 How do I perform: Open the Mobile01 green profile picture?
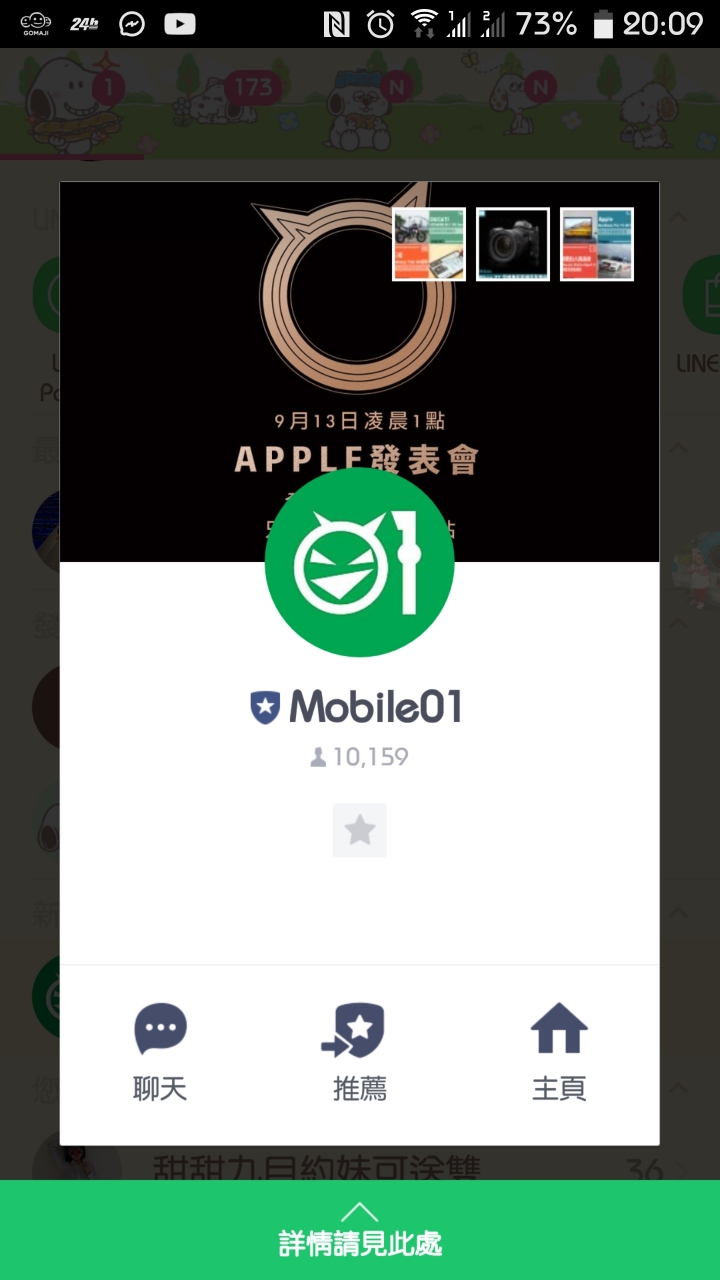click(359, 562)
